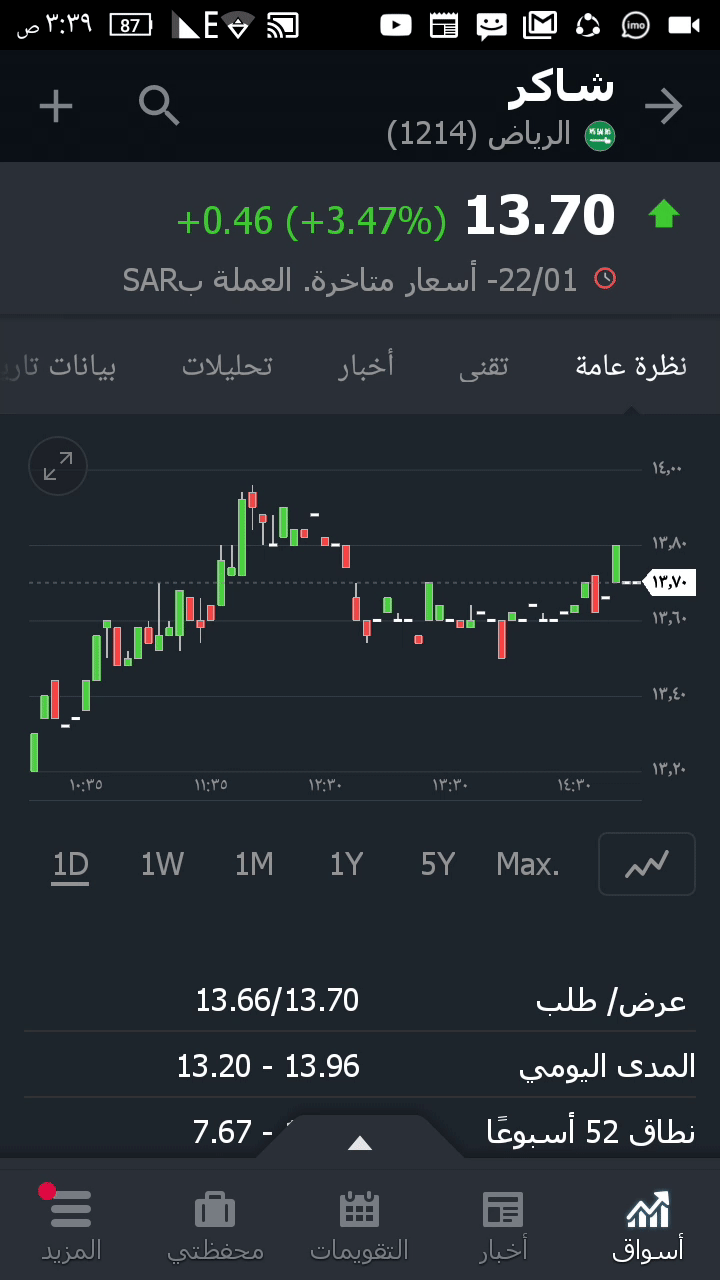Viewport: 720px width, 1280px height.
Task: Change the chart type with line icon
Action: (646, 864)
